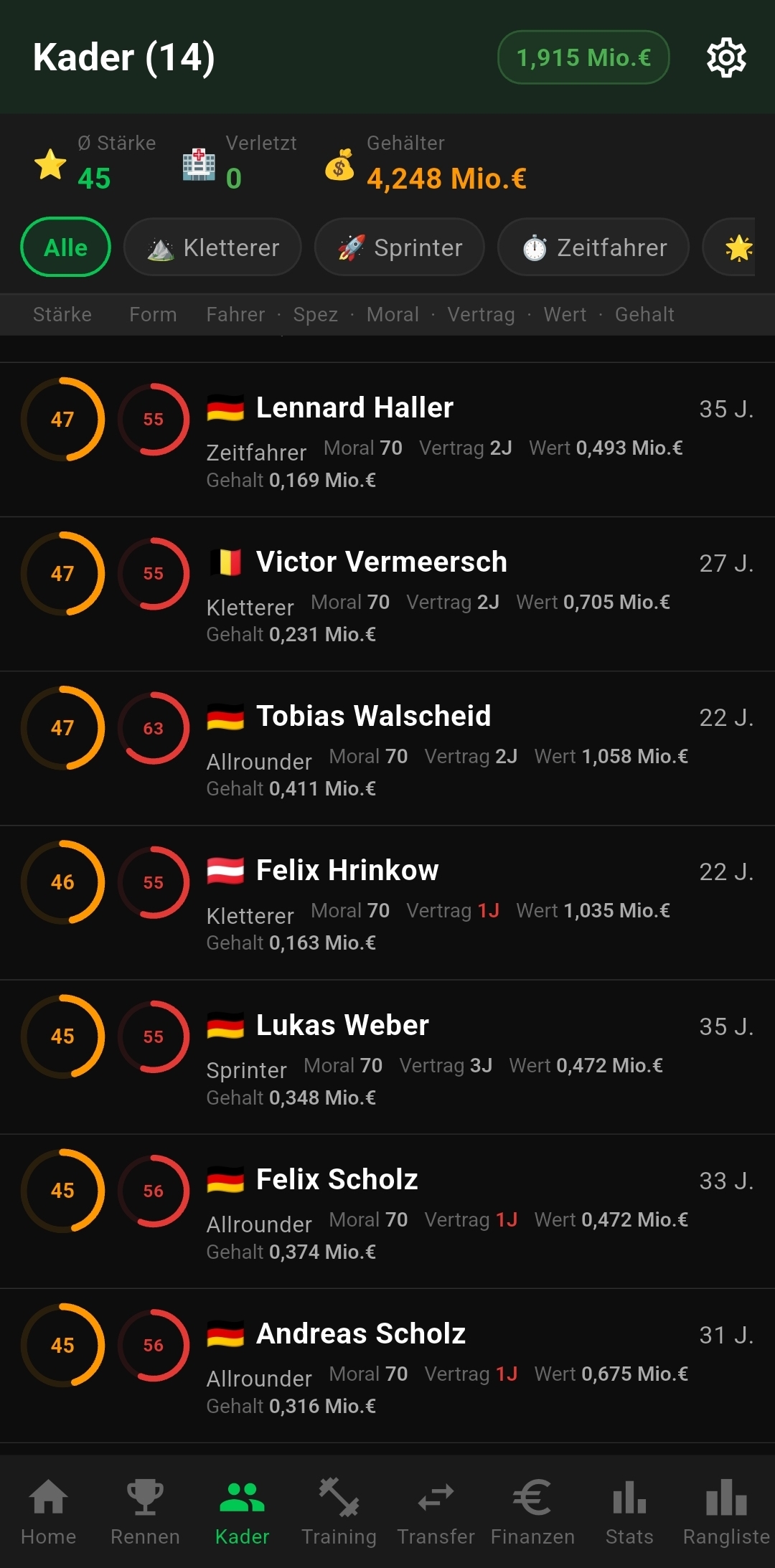Screen dimensions: 775x1568
Task: Open rider Felix Hrinkow
Action: click(x=347, y=871)
